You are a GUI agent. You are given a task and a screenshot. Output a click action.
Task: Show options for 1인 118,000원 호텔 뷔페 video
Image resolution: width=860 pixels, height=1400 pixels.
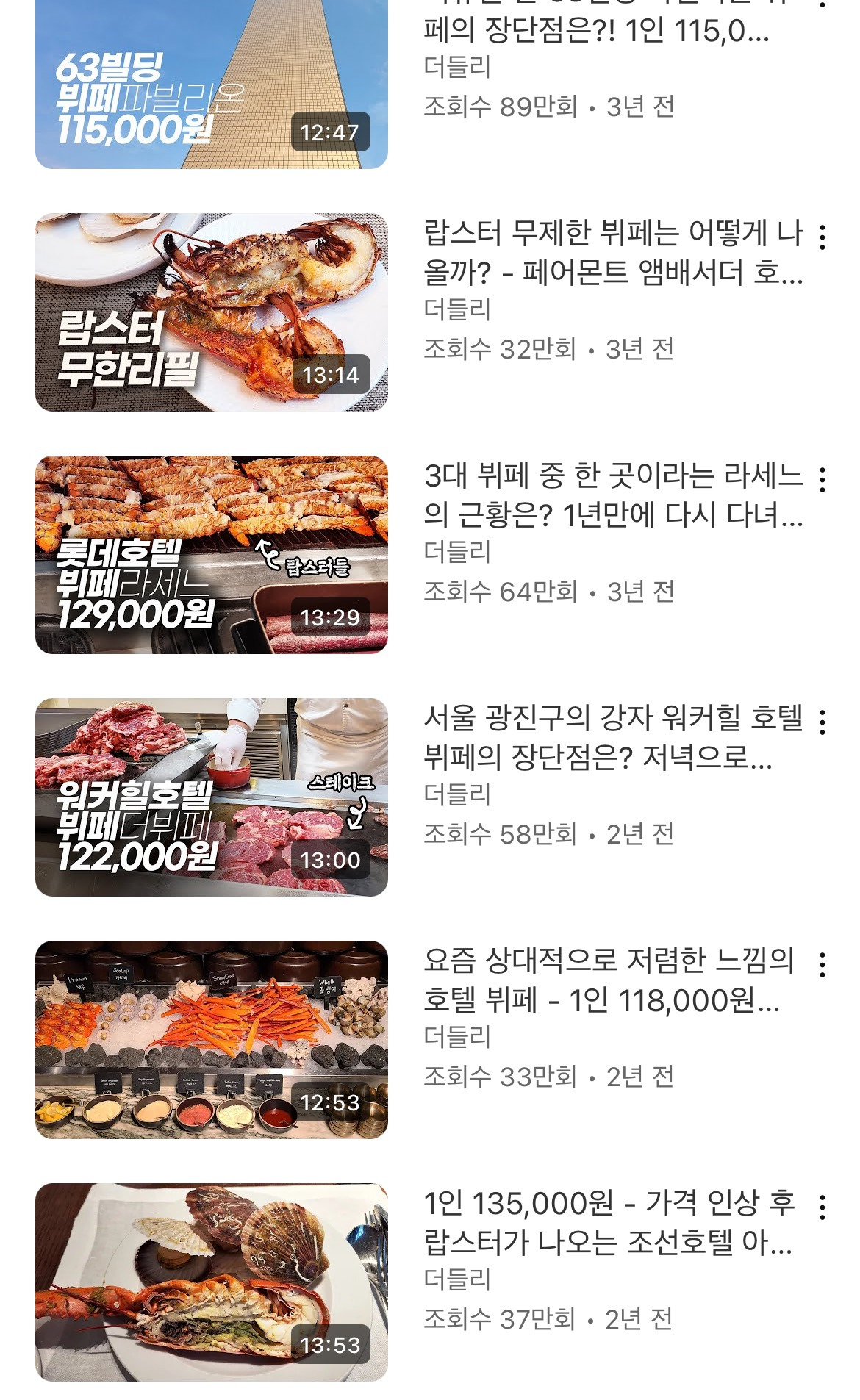(x=823, y=965)
